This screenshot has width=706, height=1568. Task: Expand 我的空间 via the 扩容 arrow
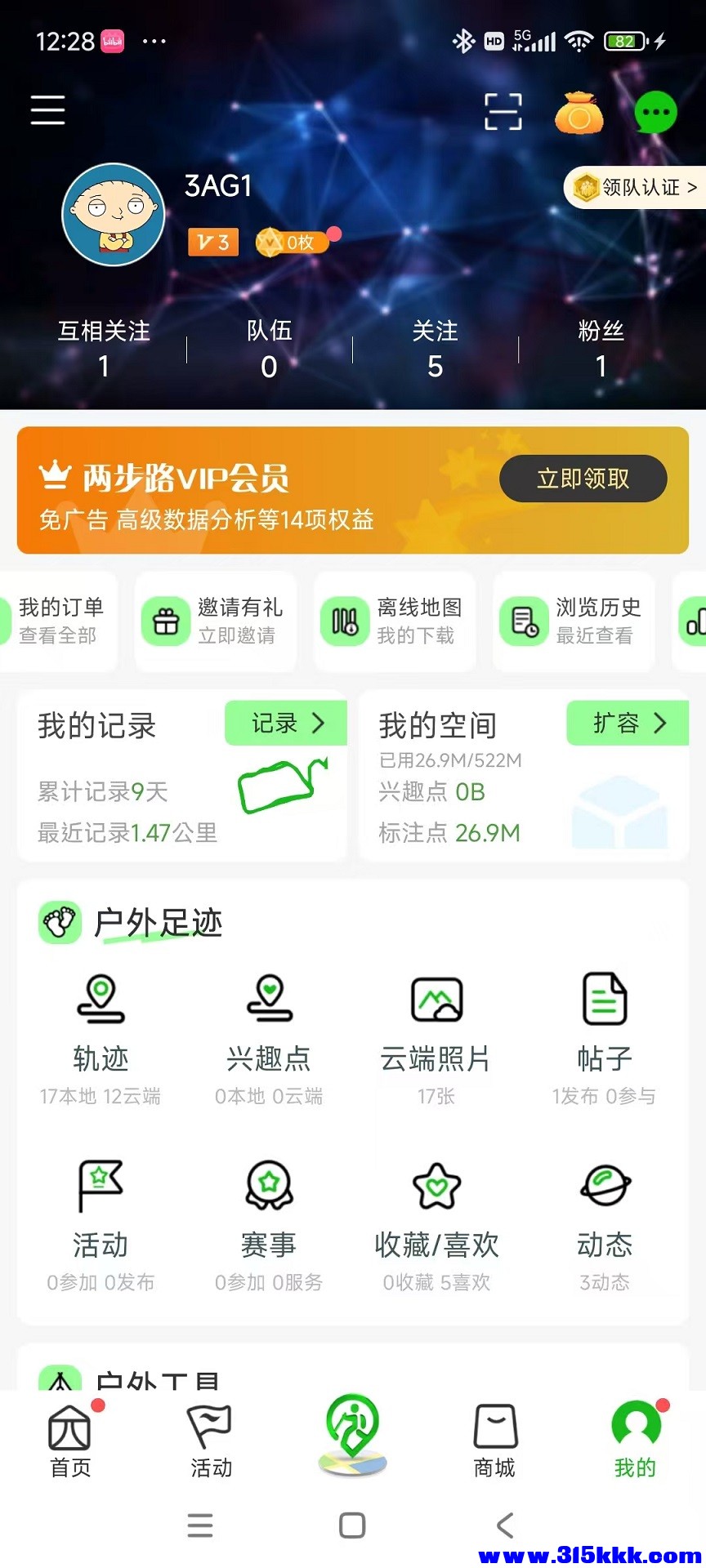click(627, 724)
